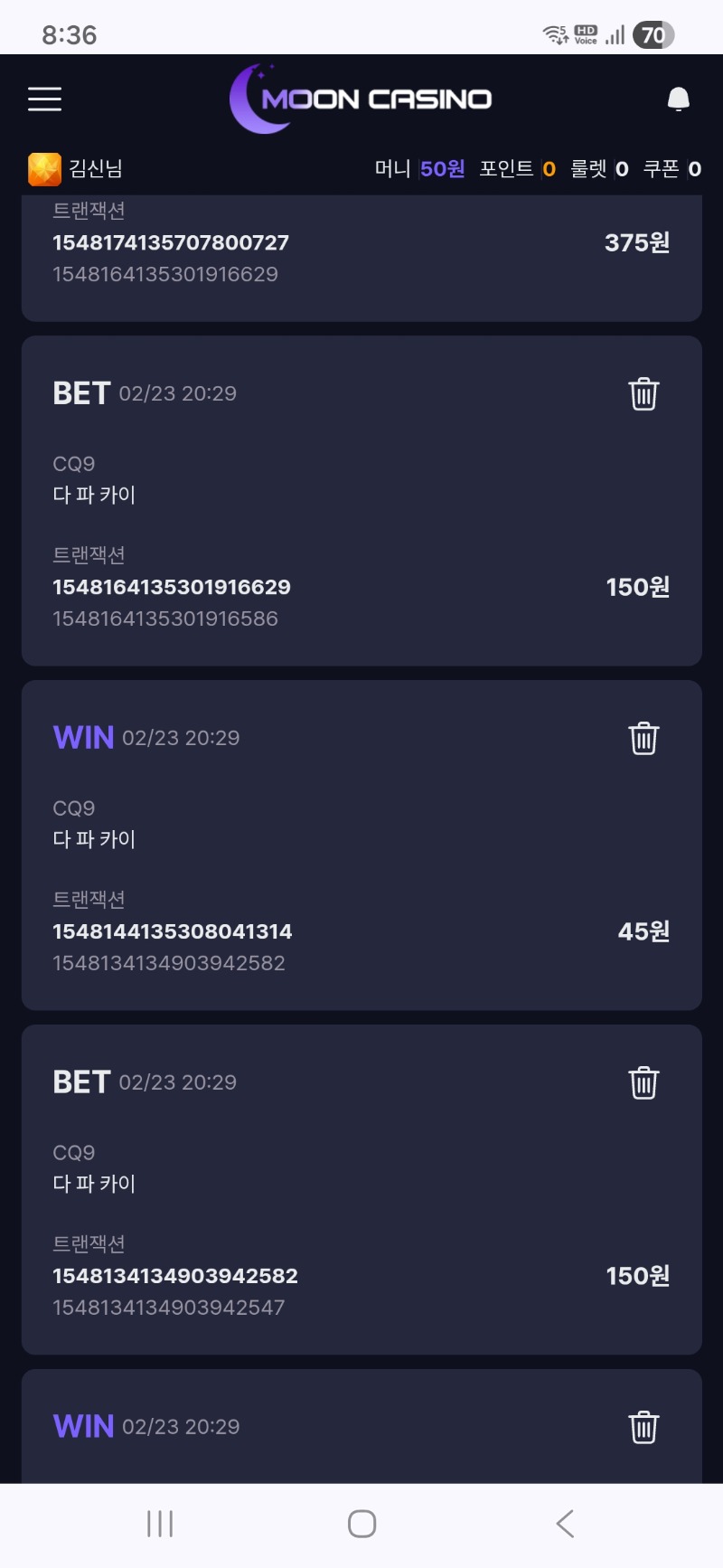This screenshot has height=1568, width=723.
Task: Click the 쿠폰 0 label
Action: point(673,168)
